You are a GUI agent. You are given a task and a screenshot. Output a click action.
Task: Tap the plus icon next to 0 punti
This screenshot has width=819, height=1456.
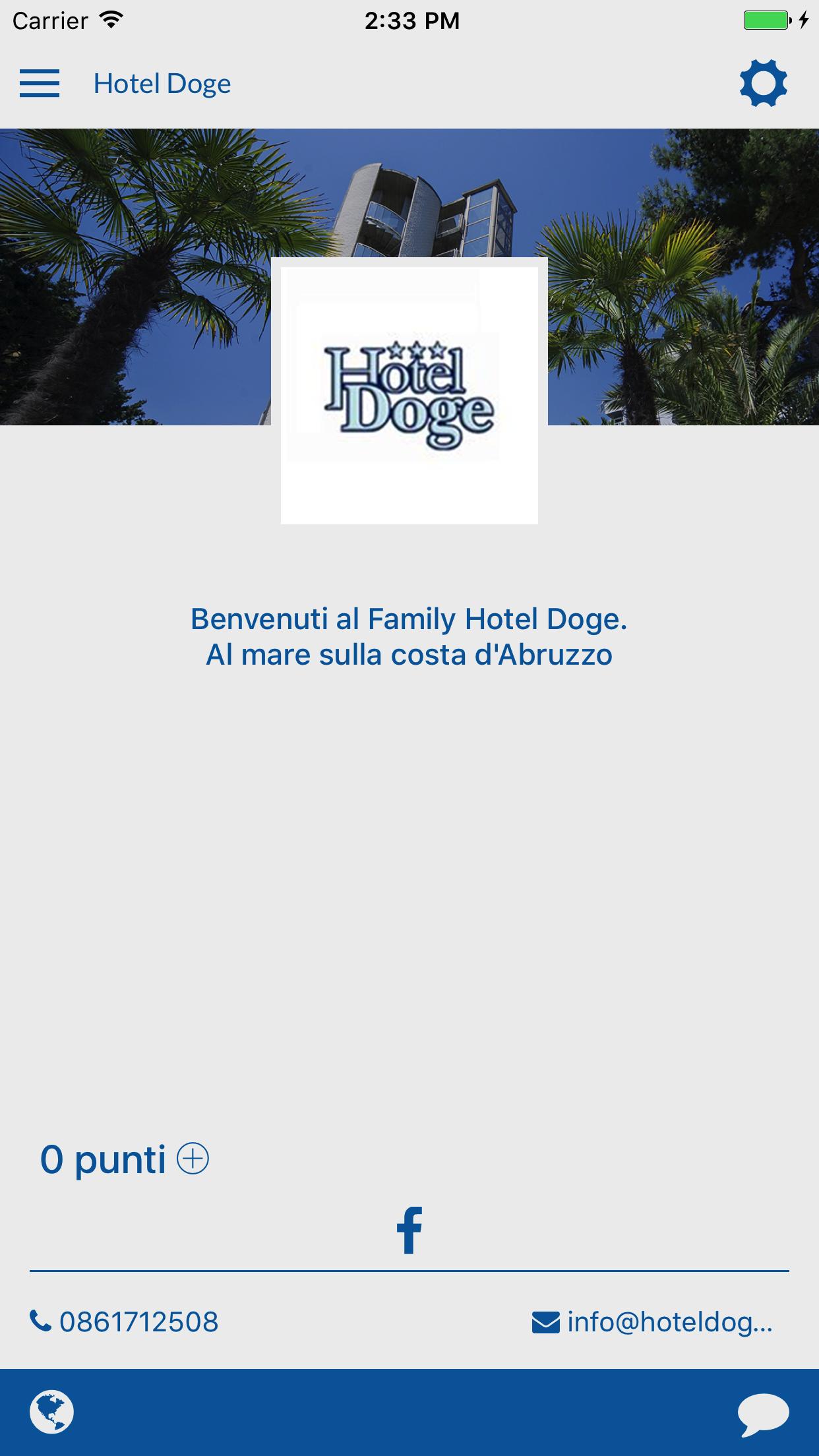click(x=193, y=1159)
